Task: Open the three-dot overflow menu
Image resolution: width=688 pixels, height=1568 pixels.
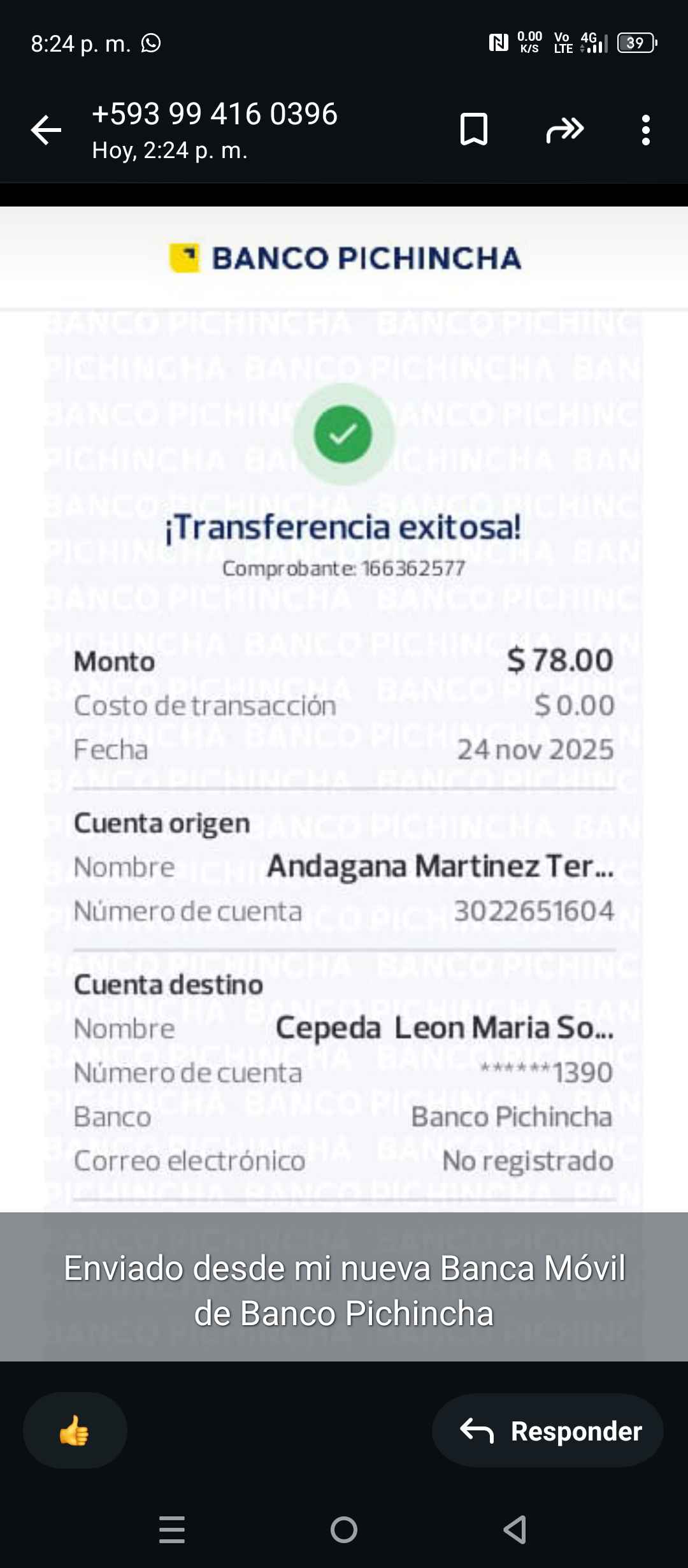Action: click(x=645, y=130)
